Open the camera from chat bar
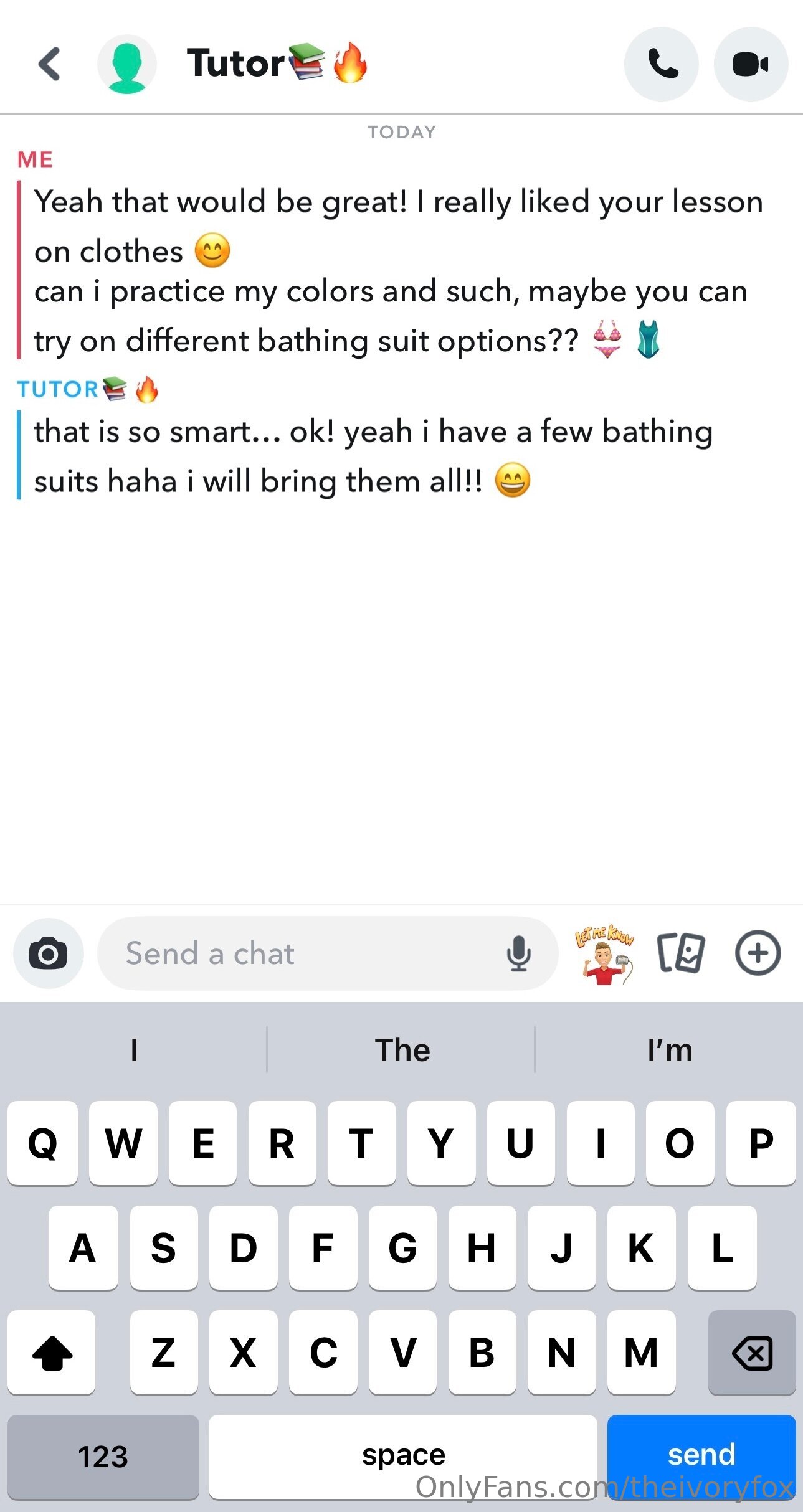 (x=49, y=953)
